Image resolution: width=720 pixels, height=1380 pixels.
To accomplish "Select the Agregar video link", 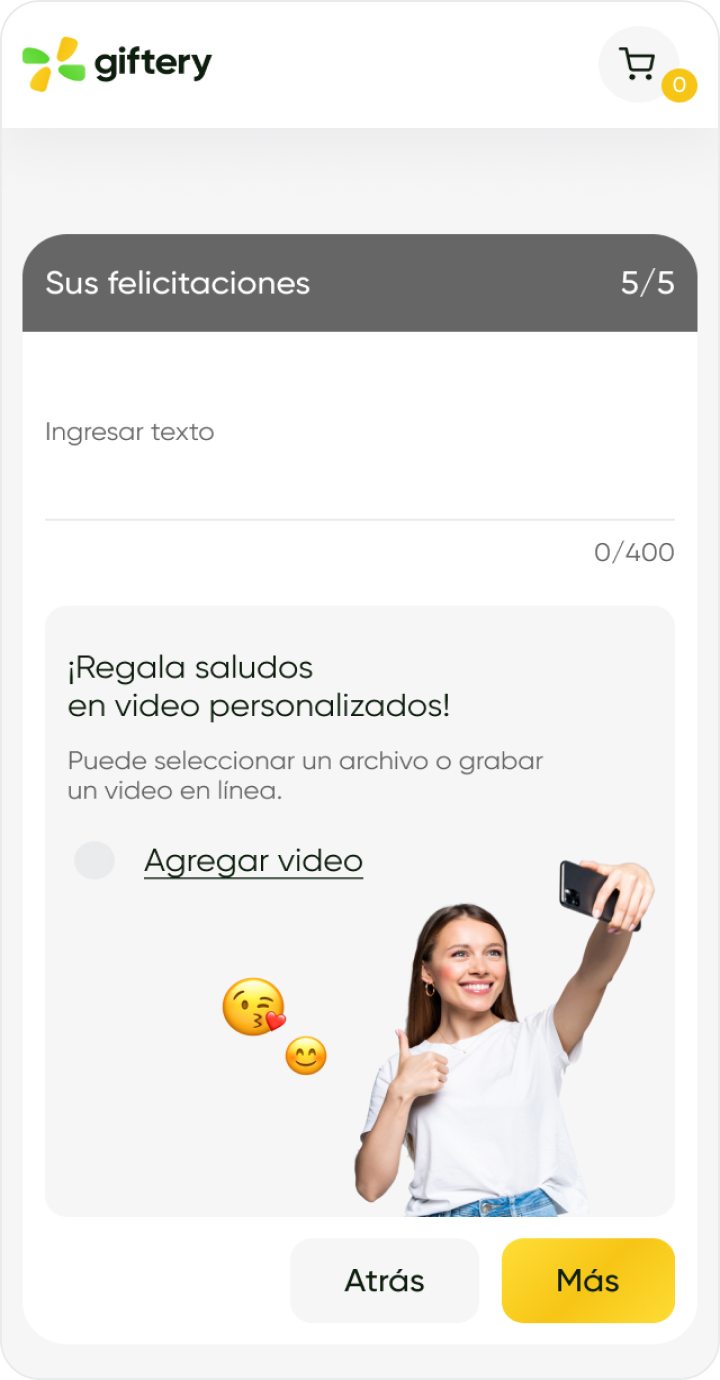I will click(x=253, y=860).
